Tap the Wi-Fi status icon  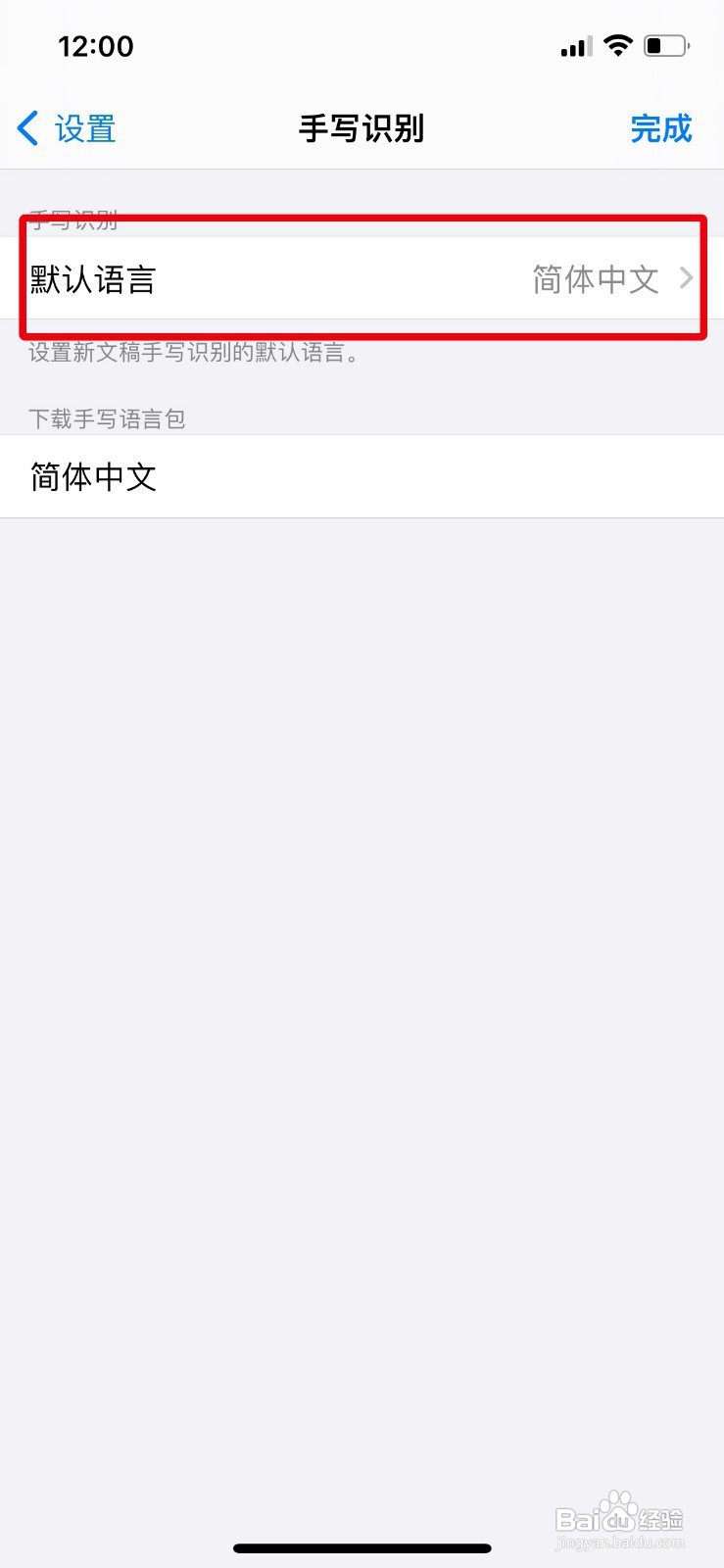(619, 44)
